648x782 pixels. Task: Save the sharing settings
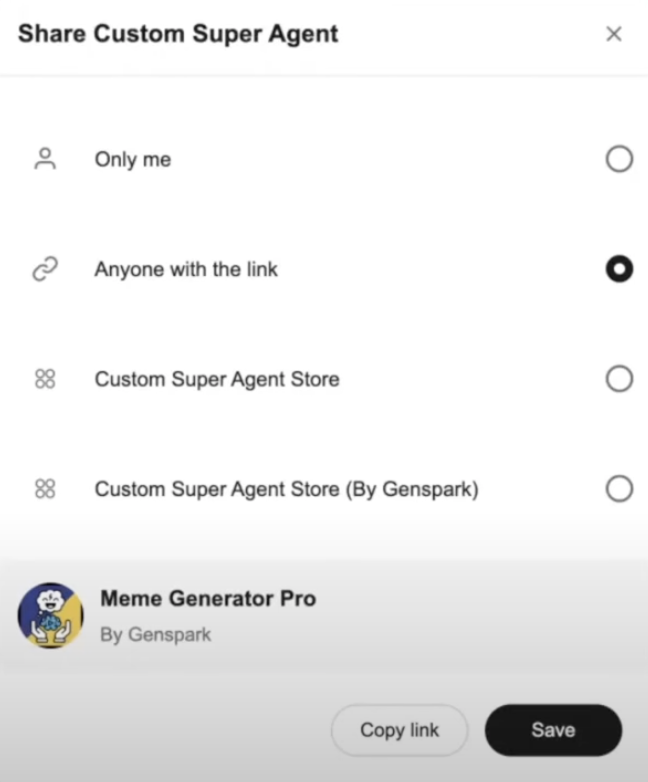[553, 730]
